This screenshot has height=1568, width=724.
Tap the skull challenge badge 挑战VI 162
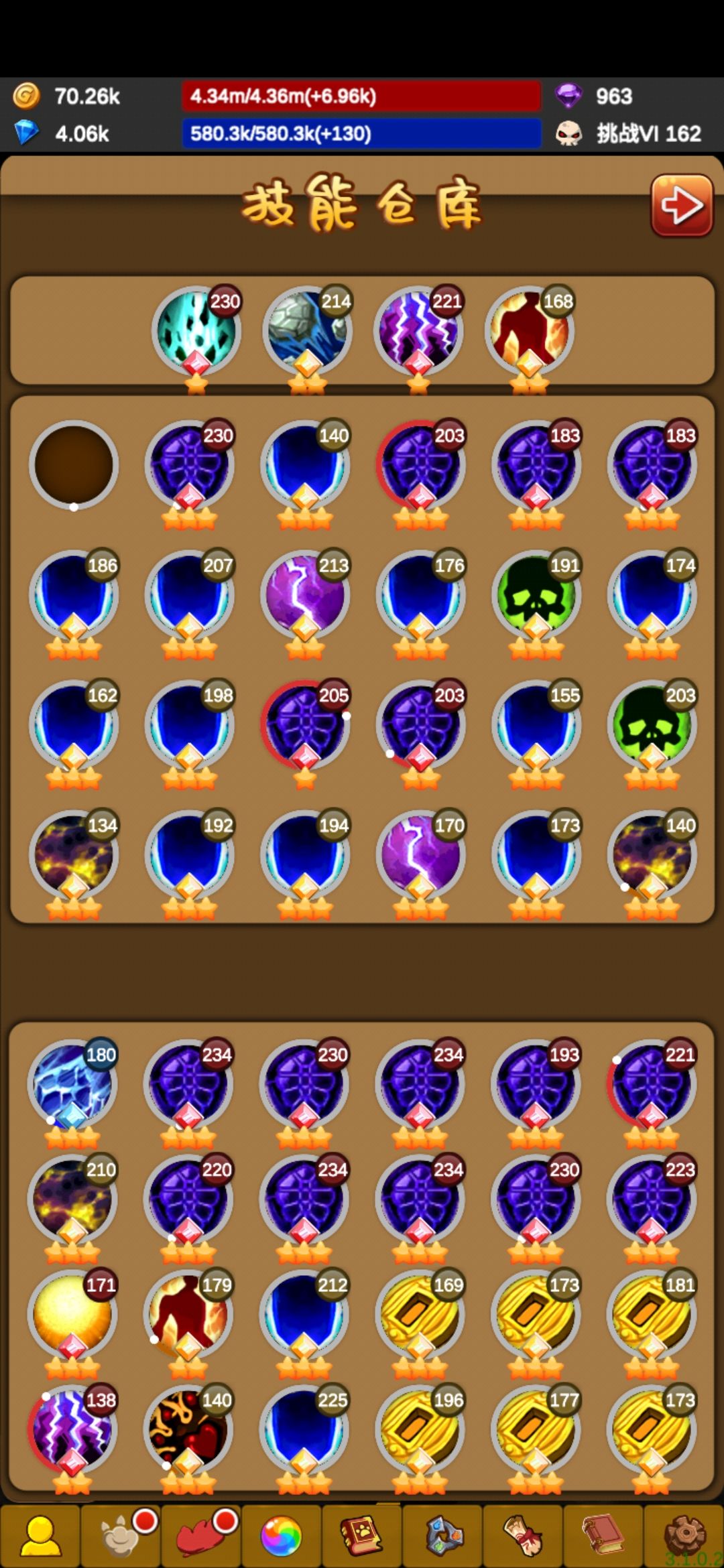pos(630,133)
